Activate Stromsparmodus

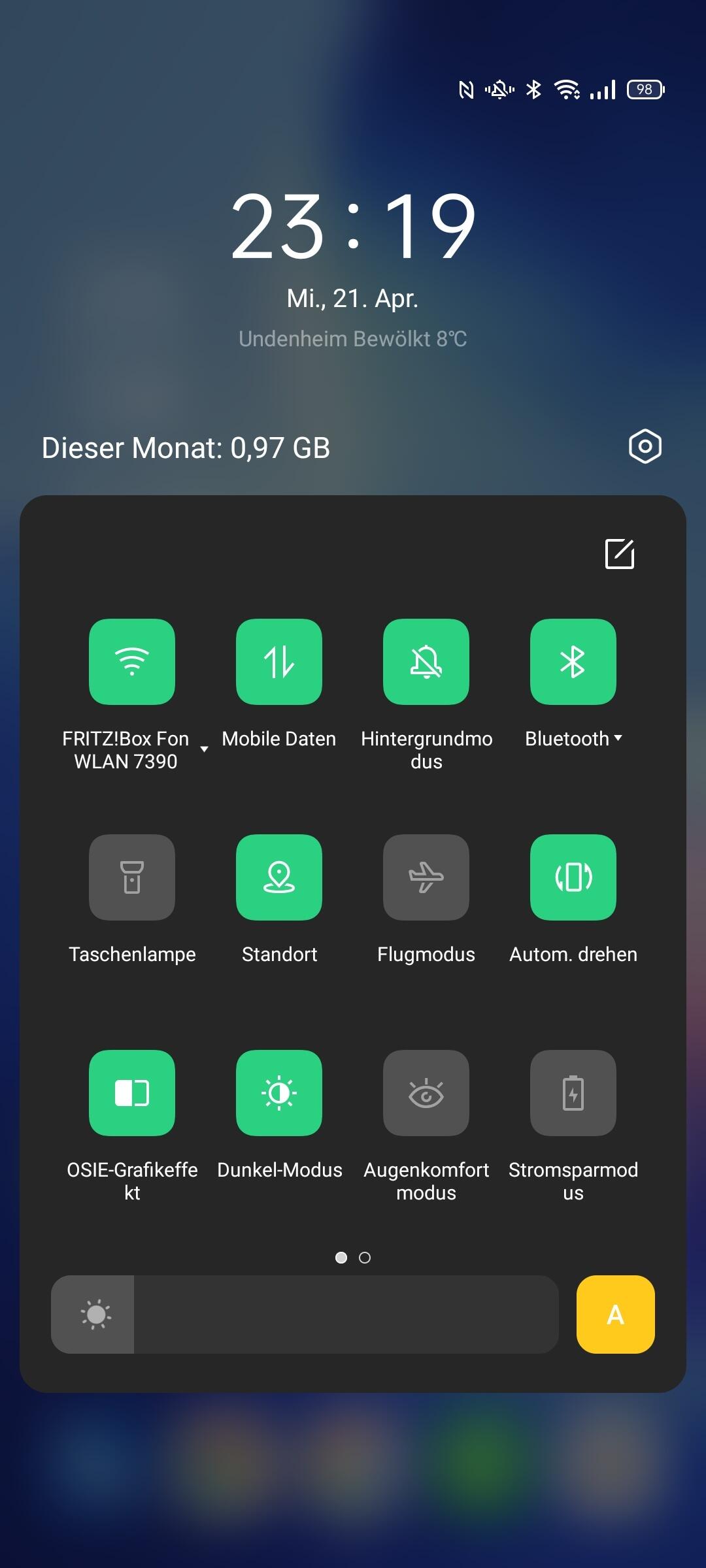click(573, 1092)
